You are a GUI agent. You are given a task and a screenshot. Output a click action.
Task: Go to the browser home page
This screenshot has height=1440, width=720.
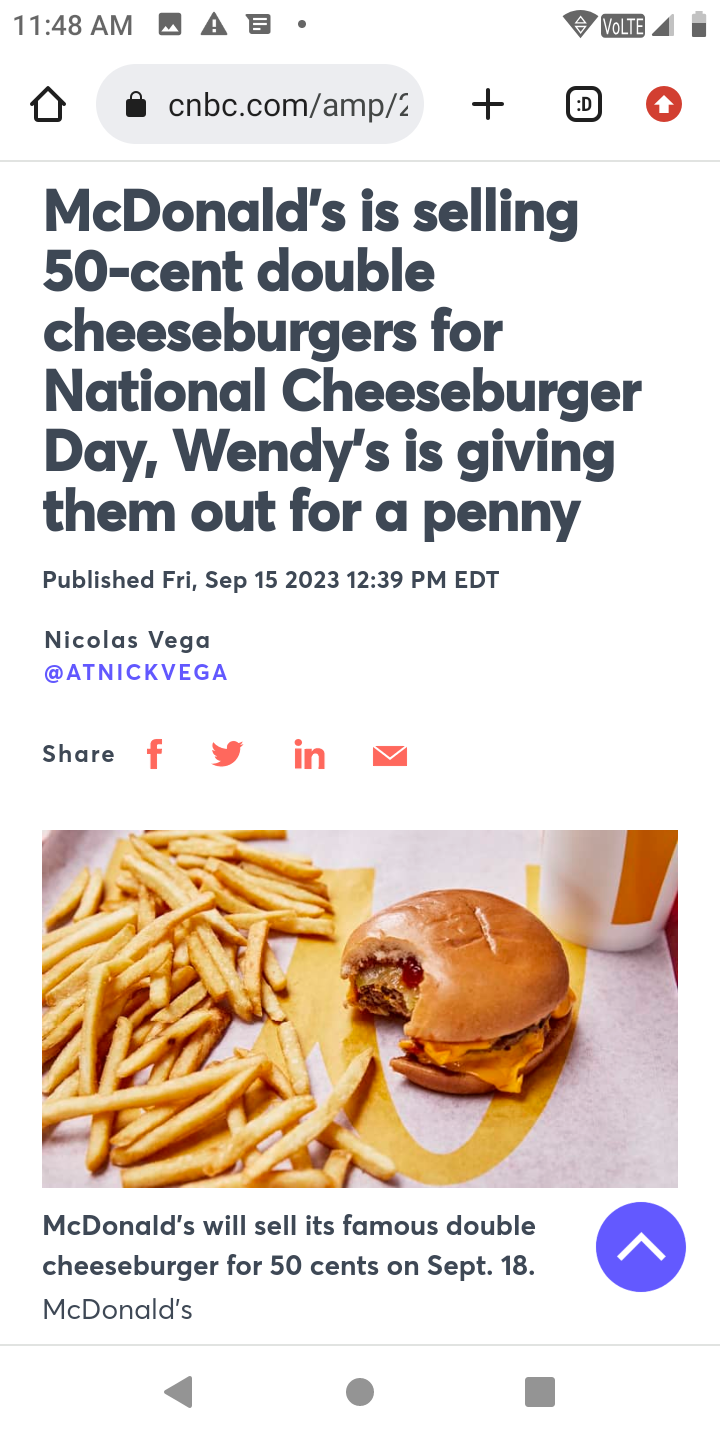point(48,104)
